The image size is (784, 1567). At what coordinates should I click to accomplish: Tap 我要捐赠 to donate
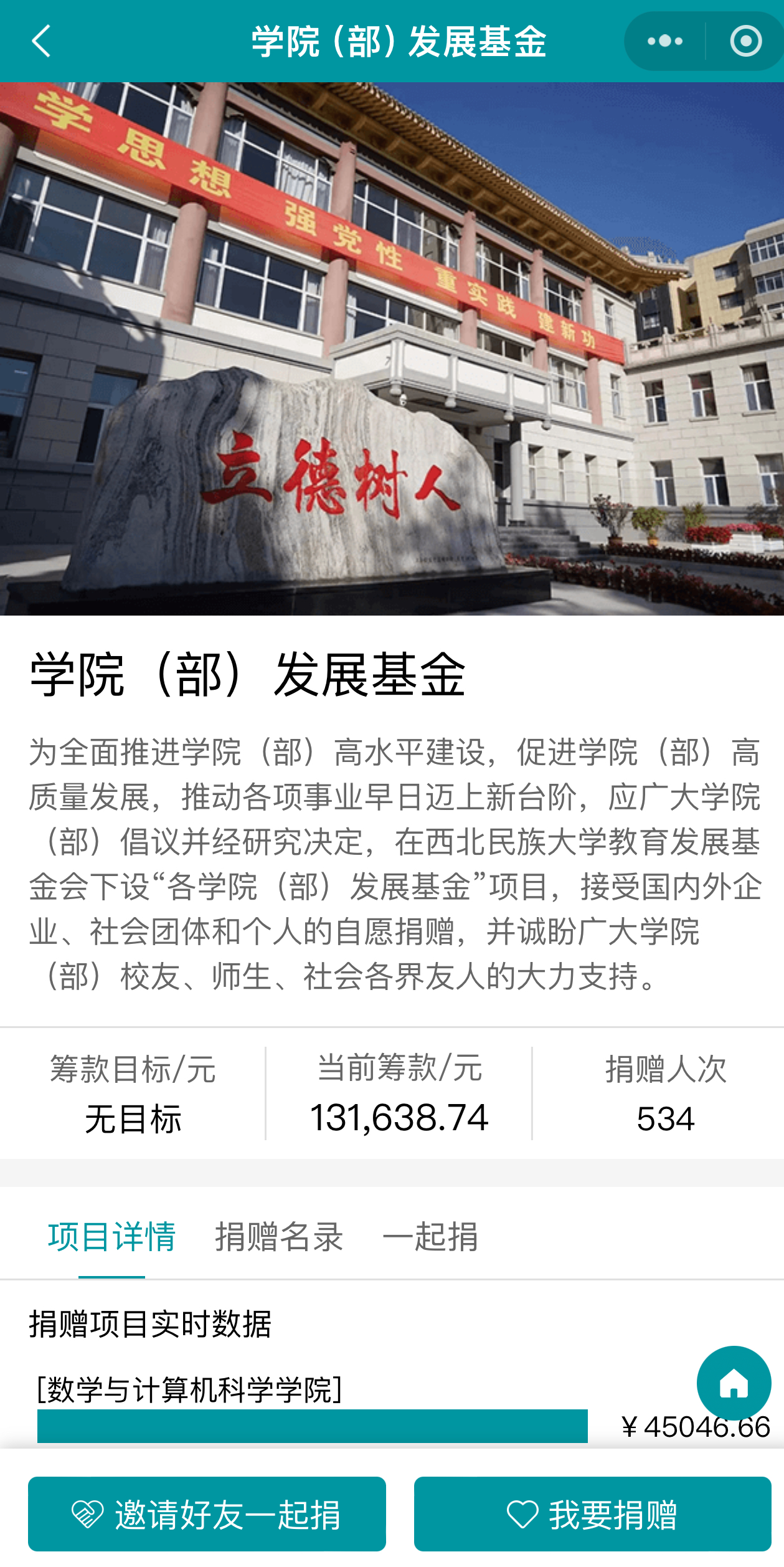592,1513
